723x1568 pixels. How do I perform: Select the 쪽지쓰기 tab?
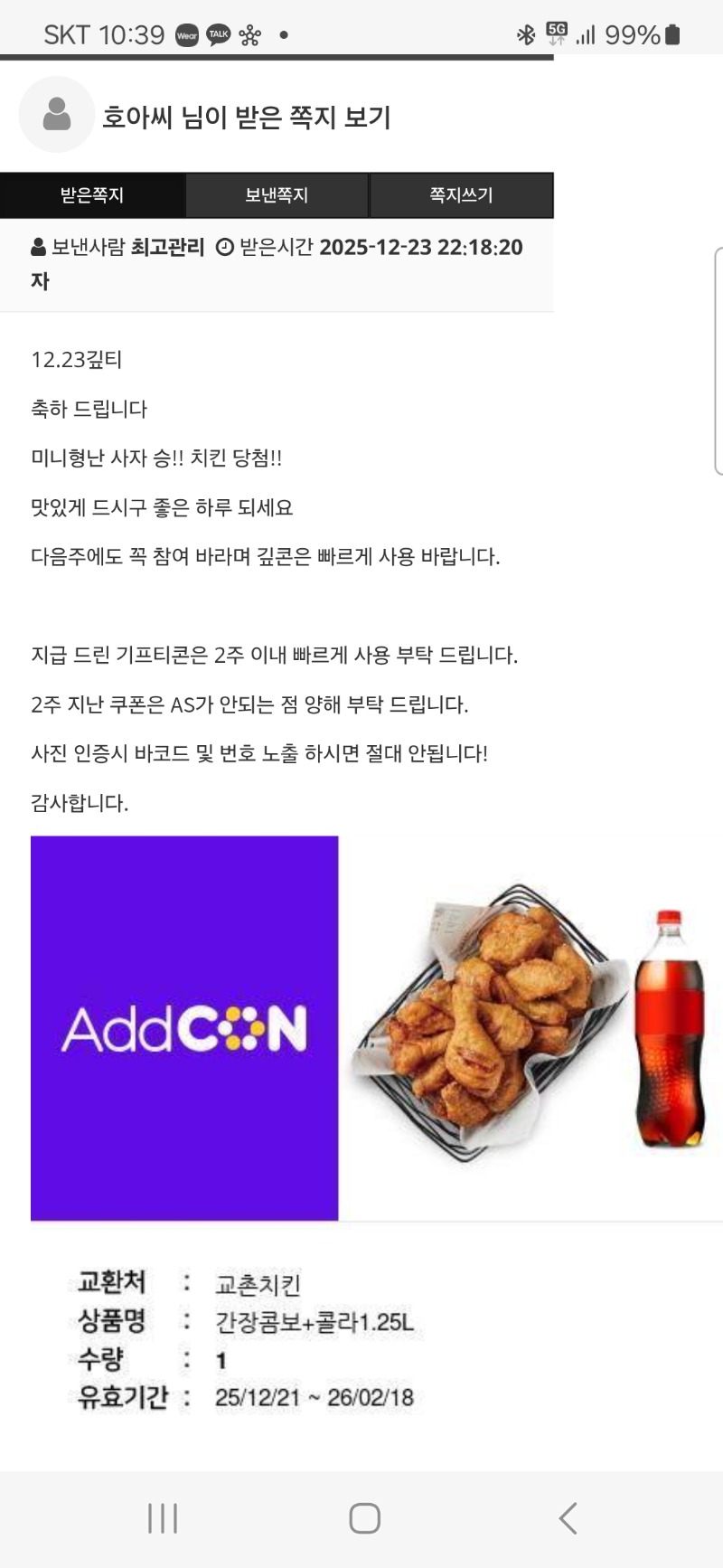pyautogui.click(x=461, y=195)
